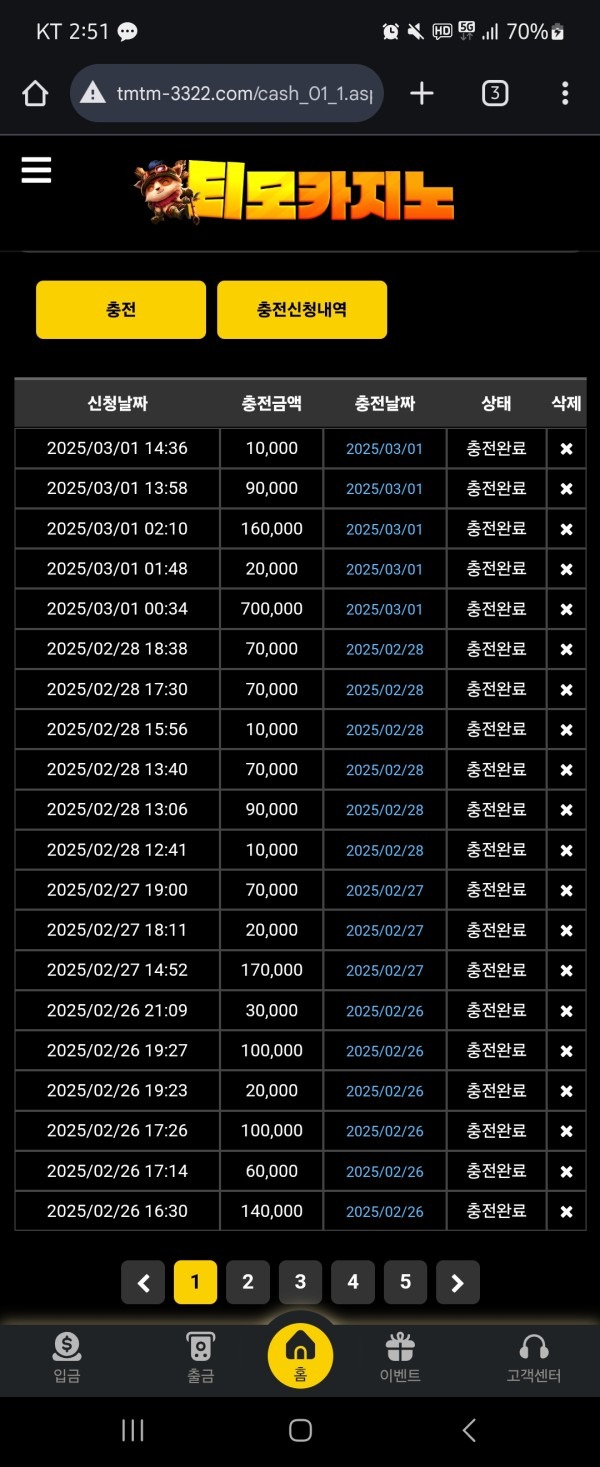This screenshot has height=1467, width=600.
Task: Open the 이벤트 tab
Action: pos(400,1358)
